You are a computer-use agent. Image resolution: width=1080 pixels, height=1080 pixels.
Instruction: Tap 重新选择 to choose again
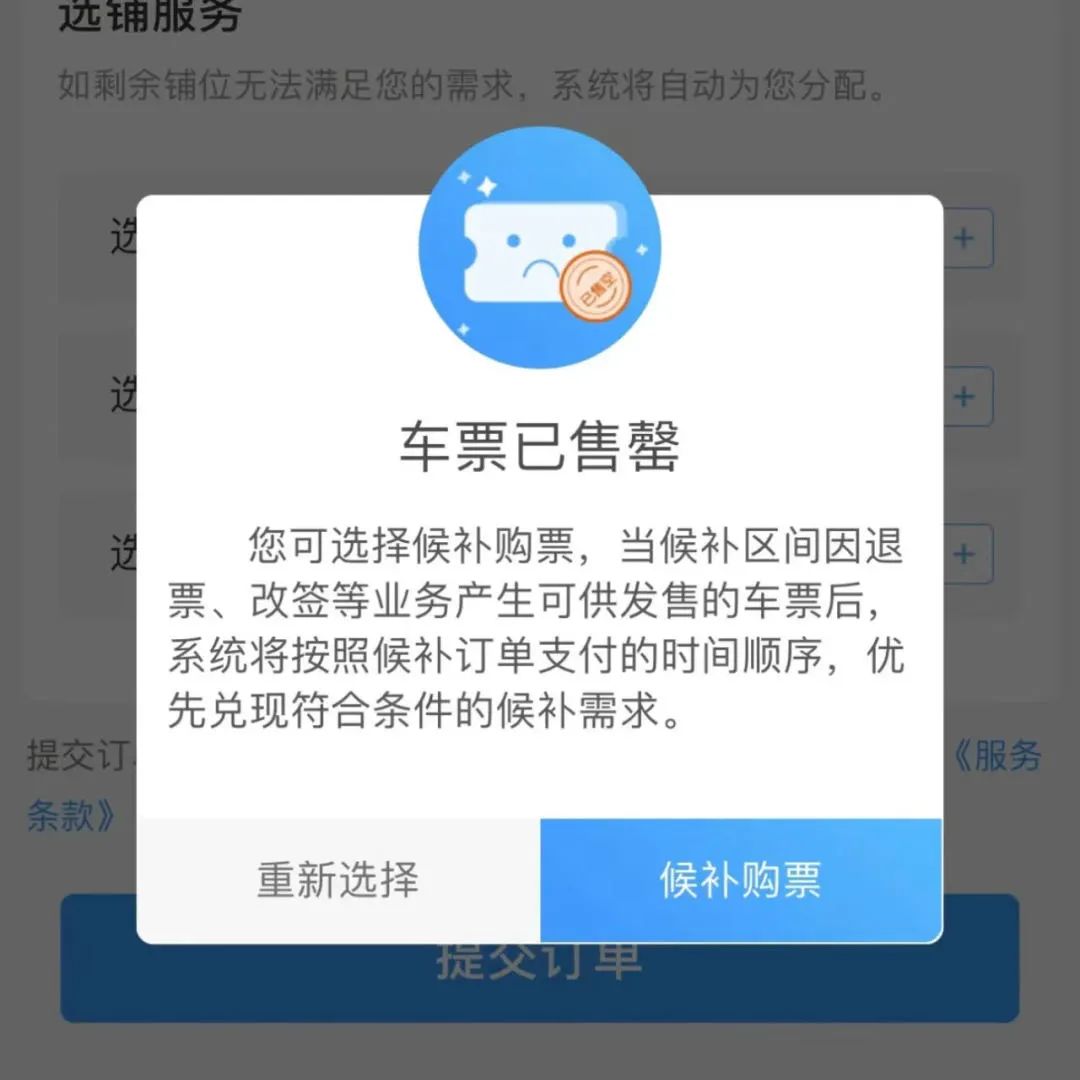(x=338, y=880)
